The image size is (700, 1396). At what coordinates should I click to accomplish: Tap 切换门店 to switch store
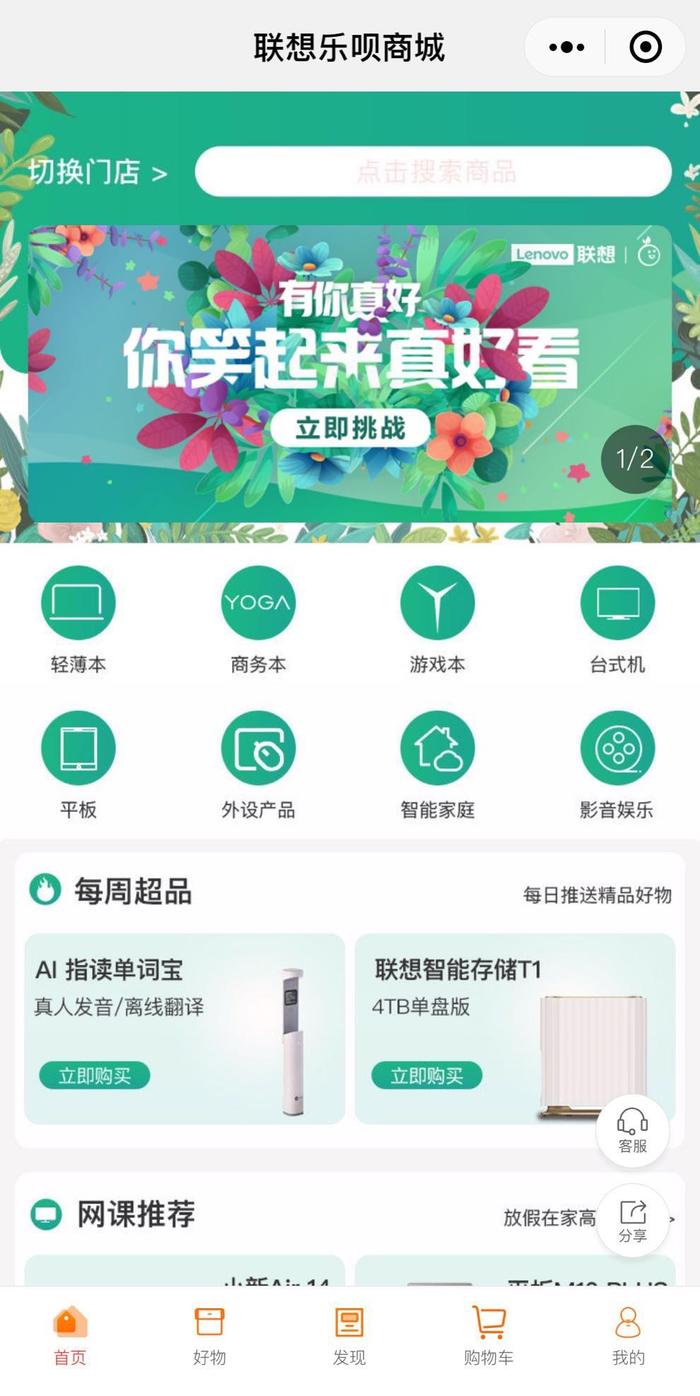click(x=97, y=172)
